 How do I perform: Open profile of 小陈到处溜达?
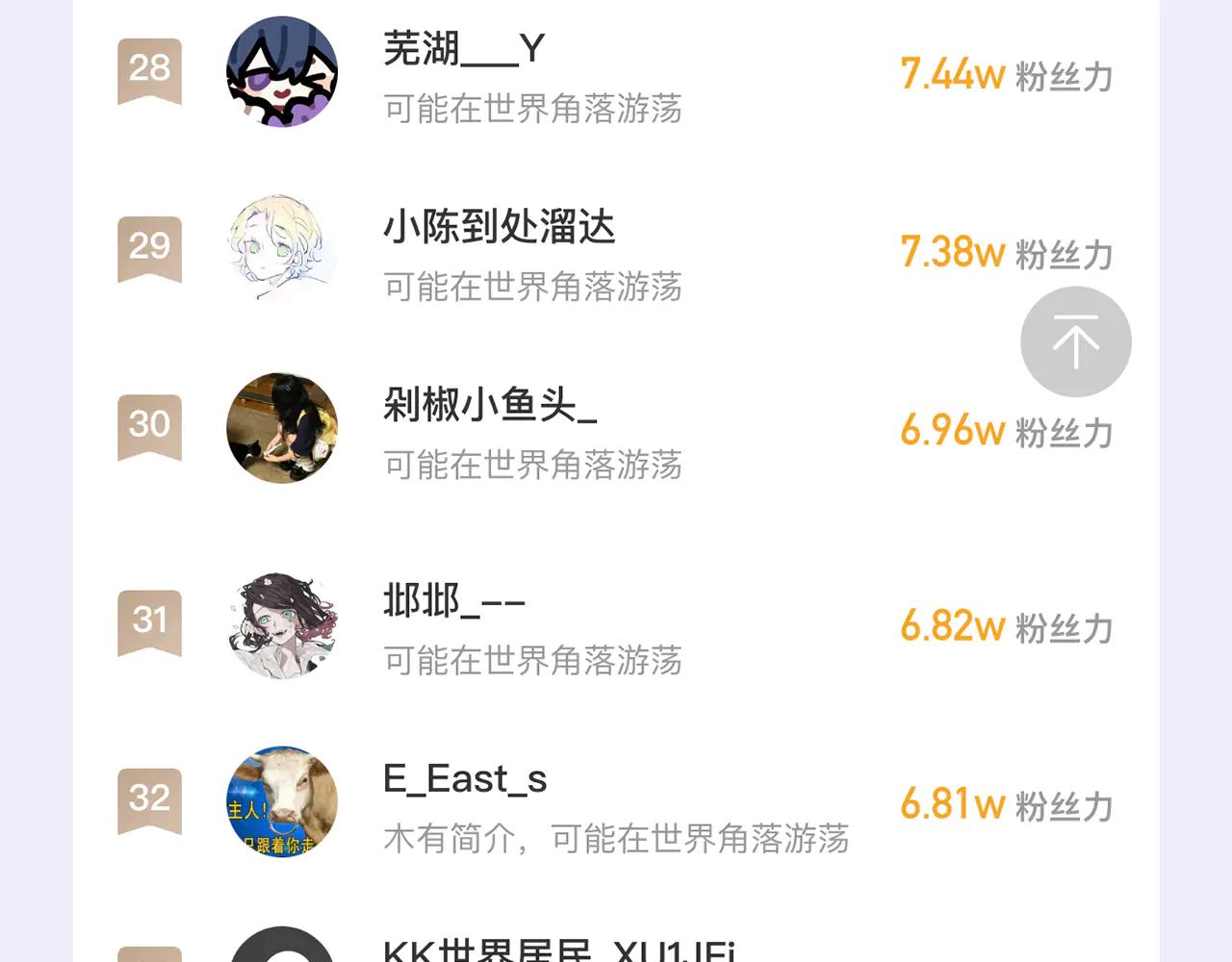[x=499, y=228]
